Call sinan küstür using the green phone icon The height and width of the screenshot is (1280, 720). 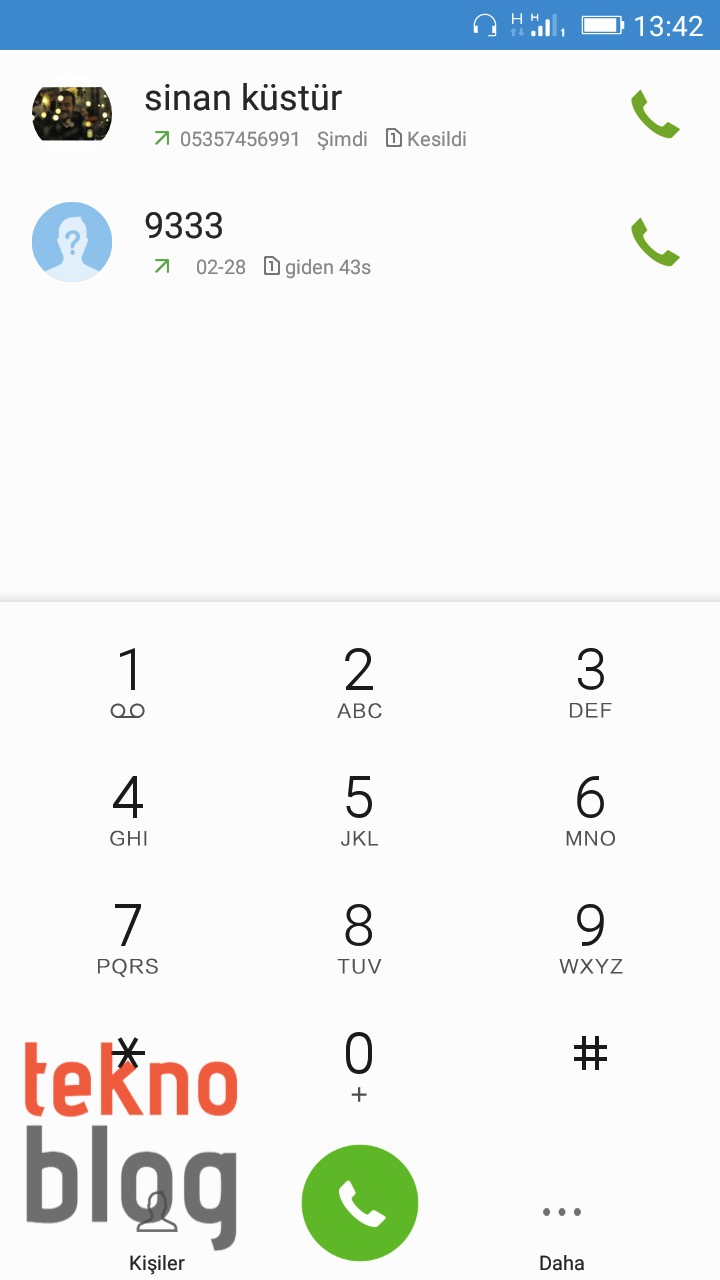click(655, 114)
